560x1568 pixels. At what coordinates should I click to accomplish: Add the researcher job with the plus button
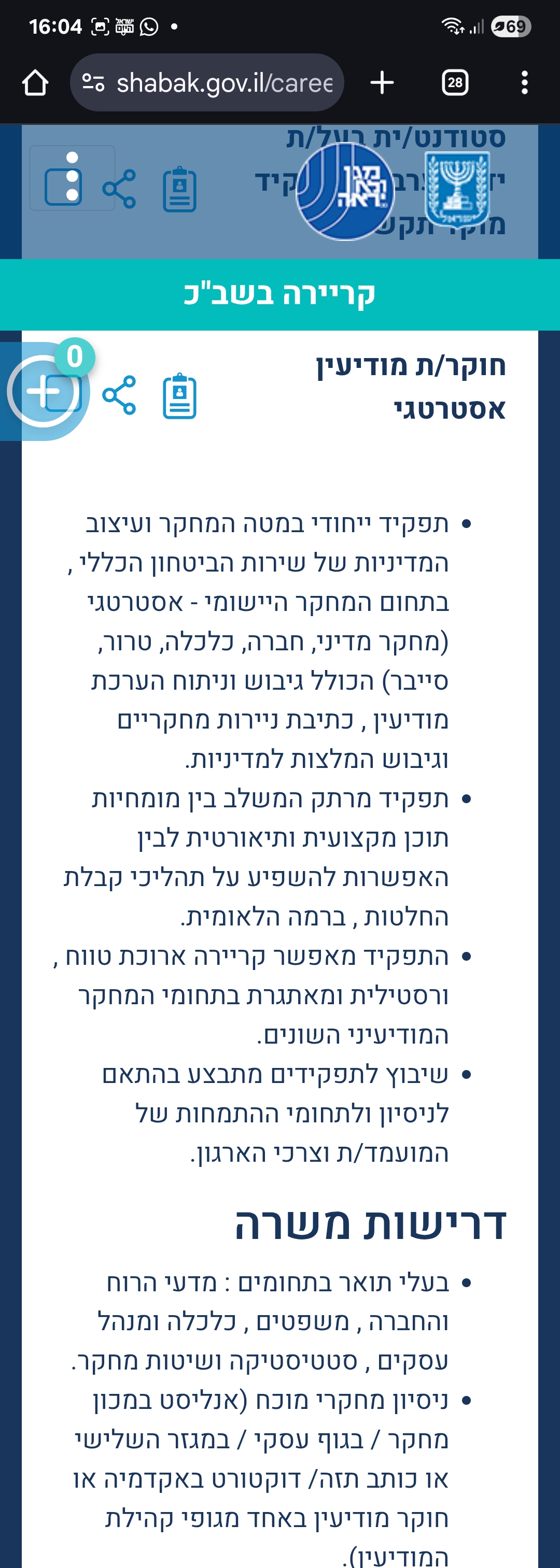click(x=44, y=391)
